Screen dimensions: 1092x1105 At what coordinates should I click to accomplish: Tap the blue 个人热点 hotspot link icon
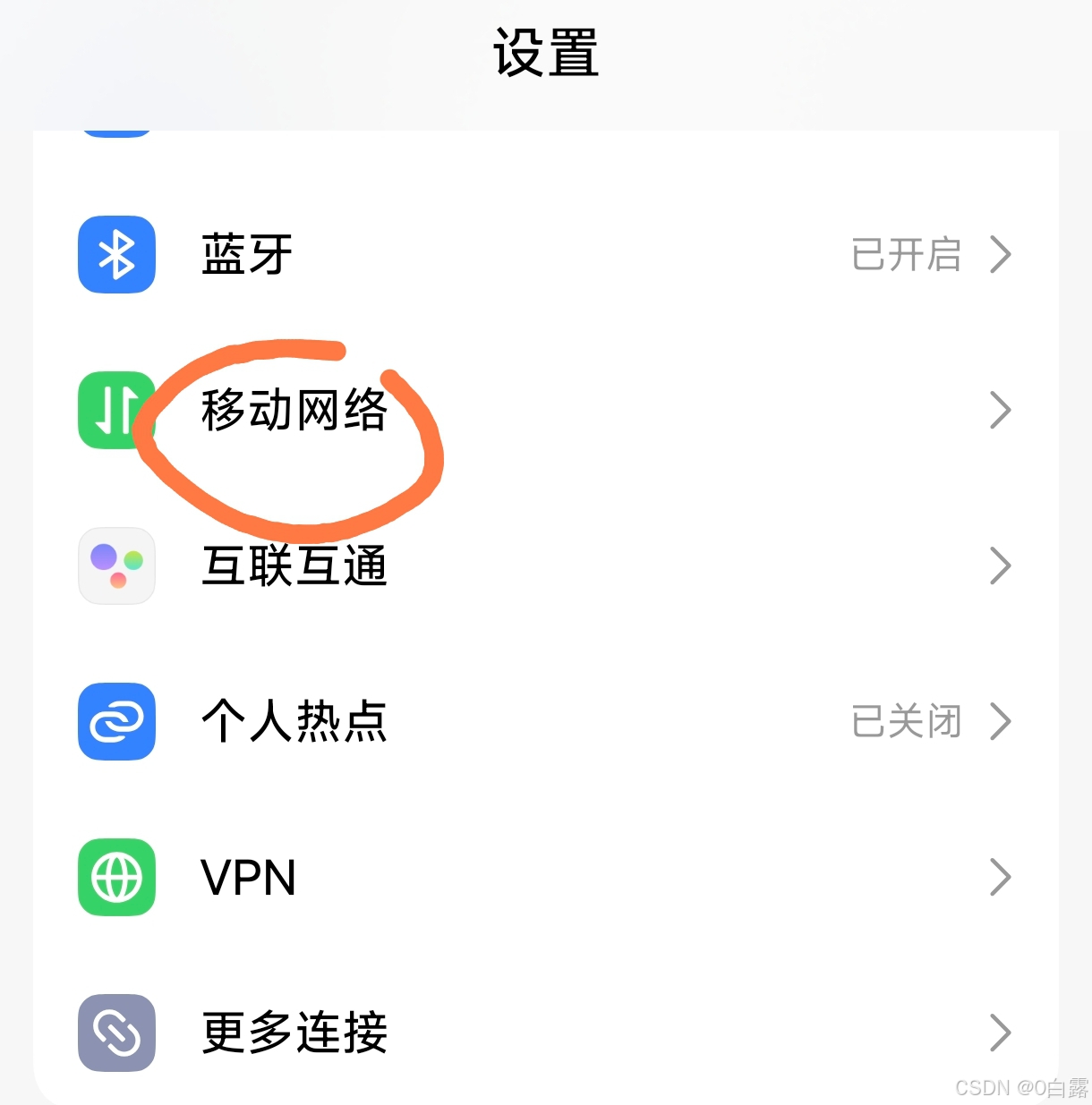(116, 721)
